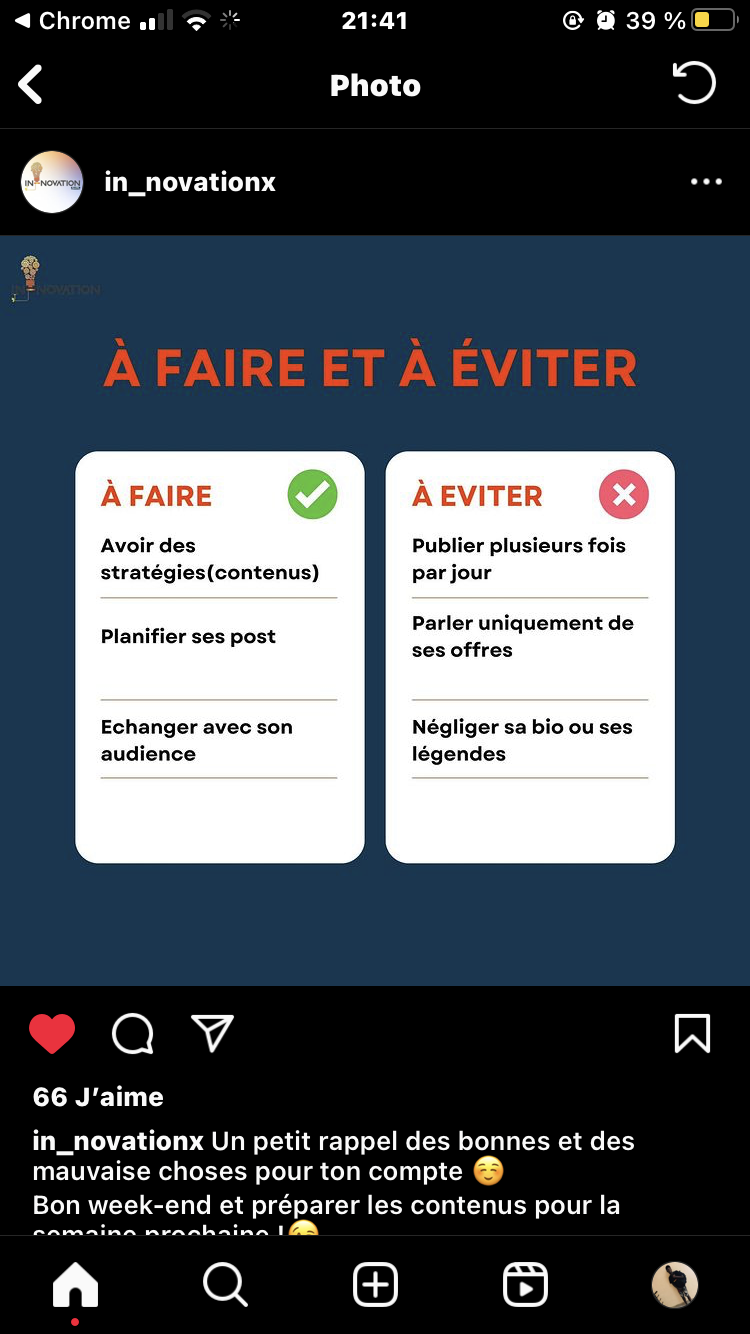Viewport: 750px width, 1334px height.
Task: Open your profile tab avatar
Action: point(675,1284)
